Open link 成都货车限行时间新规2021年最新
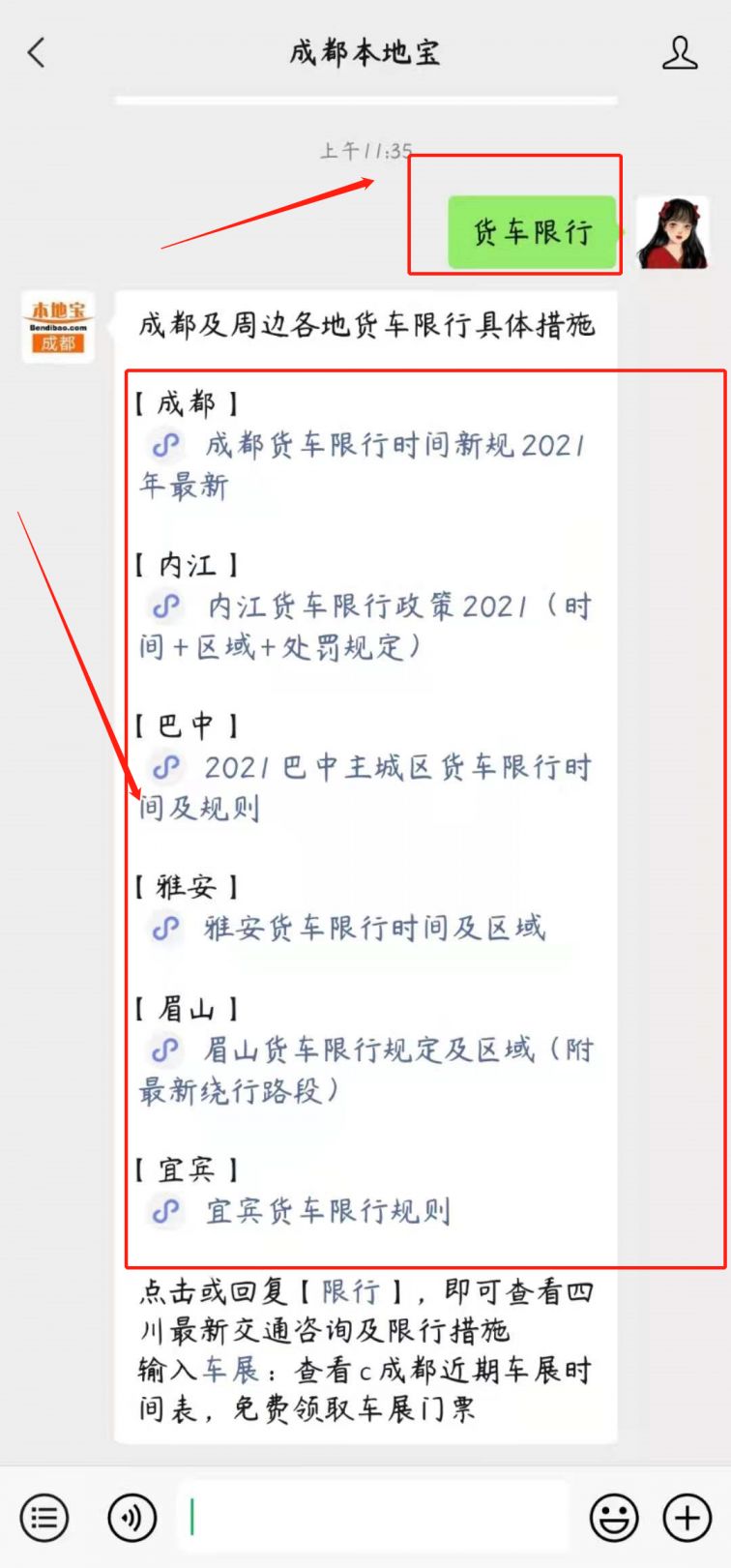Viewport: 731px width, 1568px height. (365, 464)
